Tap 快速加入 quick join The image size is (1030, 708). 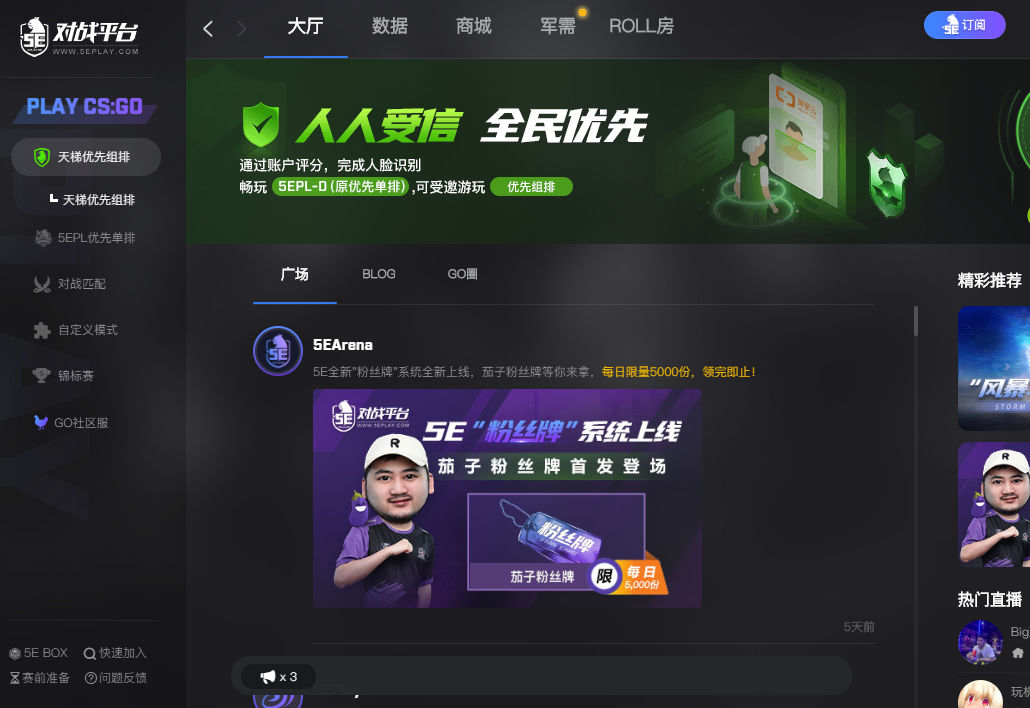pyautogui.click(x=116, y=653)
